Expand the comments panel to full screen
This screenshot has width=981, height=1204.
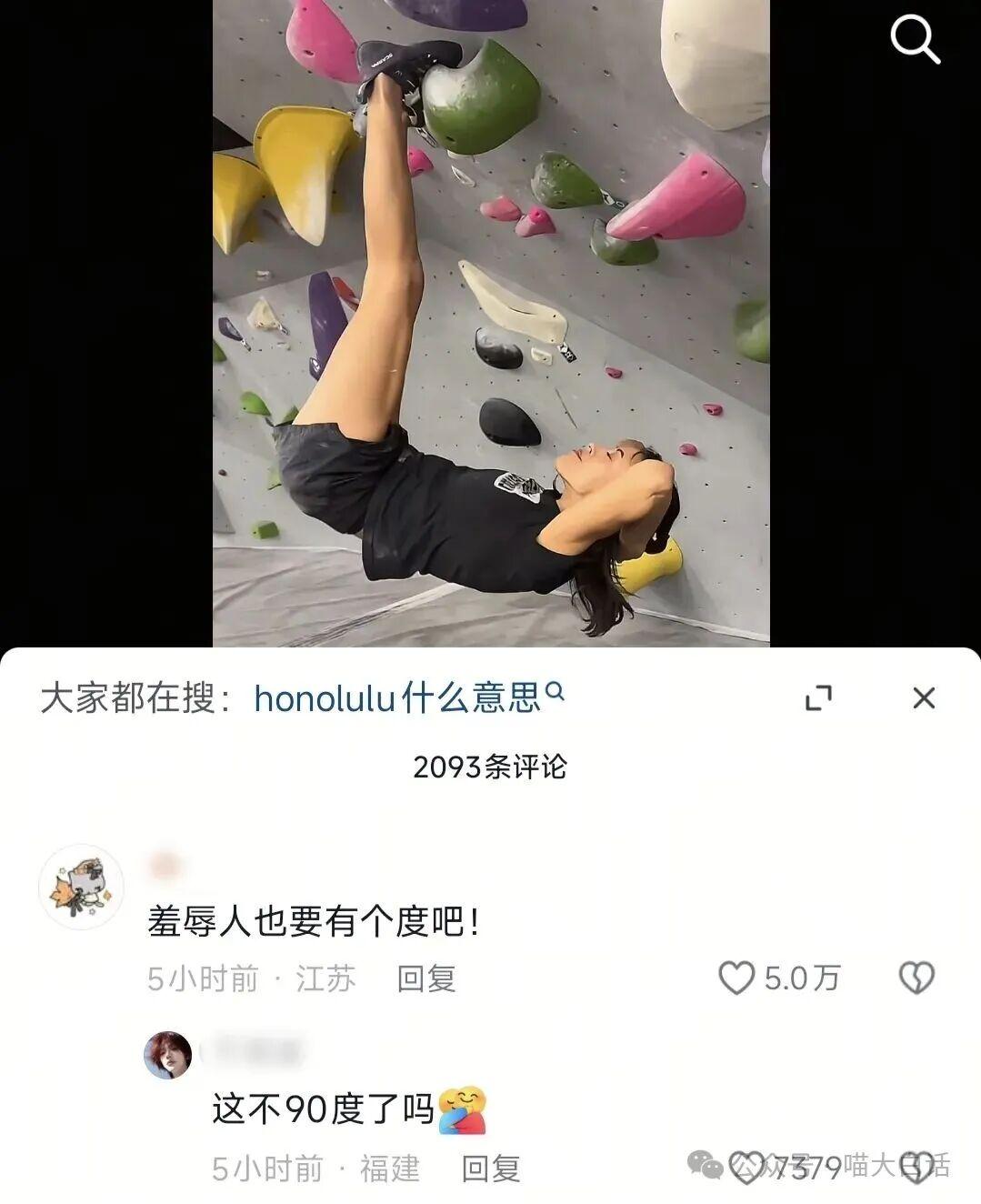pyautogui.click(x=818, y=698)
